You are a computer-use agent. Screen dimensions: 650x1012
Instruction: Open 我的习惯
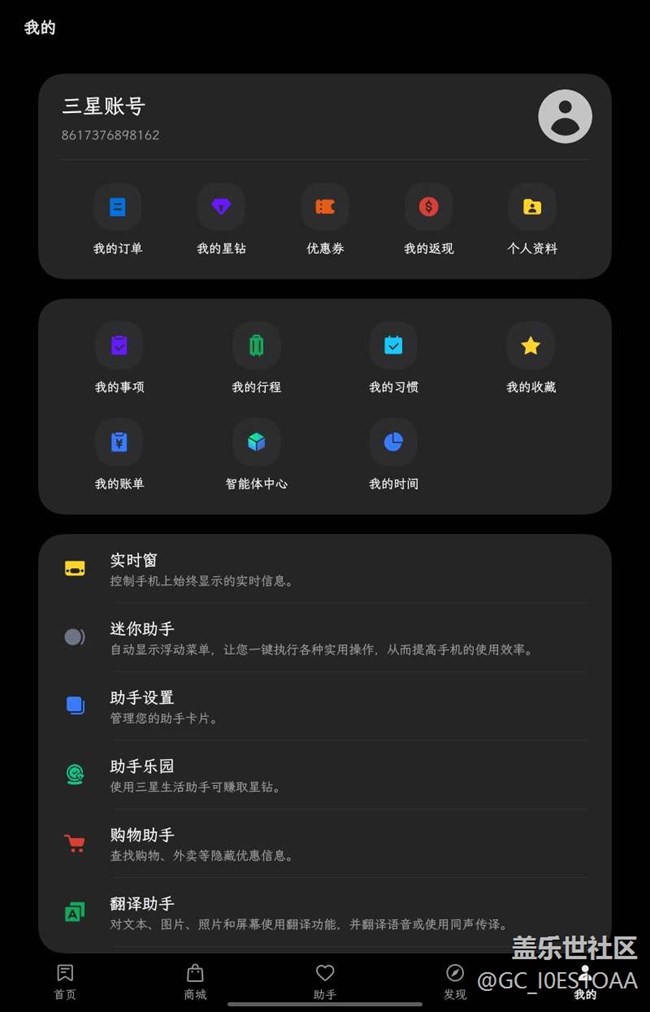click(x=393, y=357)
